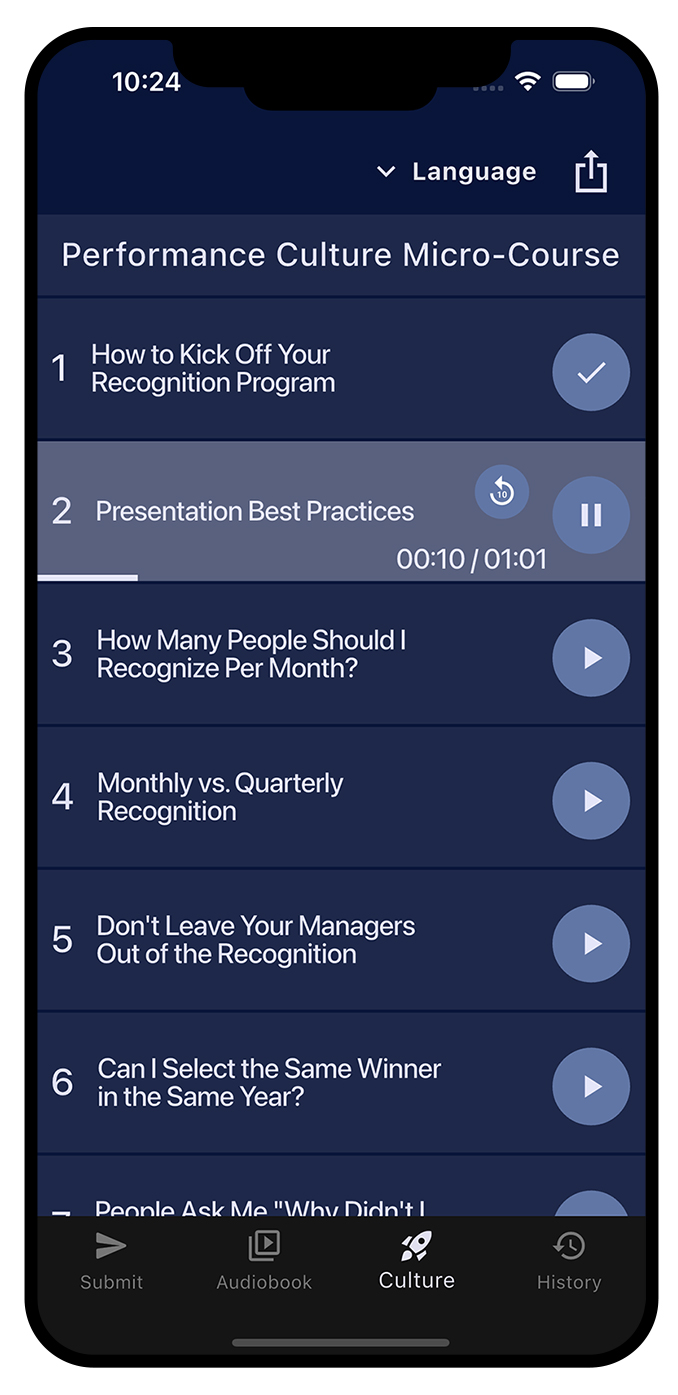Viewport: 678px width, 1395px height.
Task: Select the Culture tab
Action: pyautogui.click(x=416, y=1261)
